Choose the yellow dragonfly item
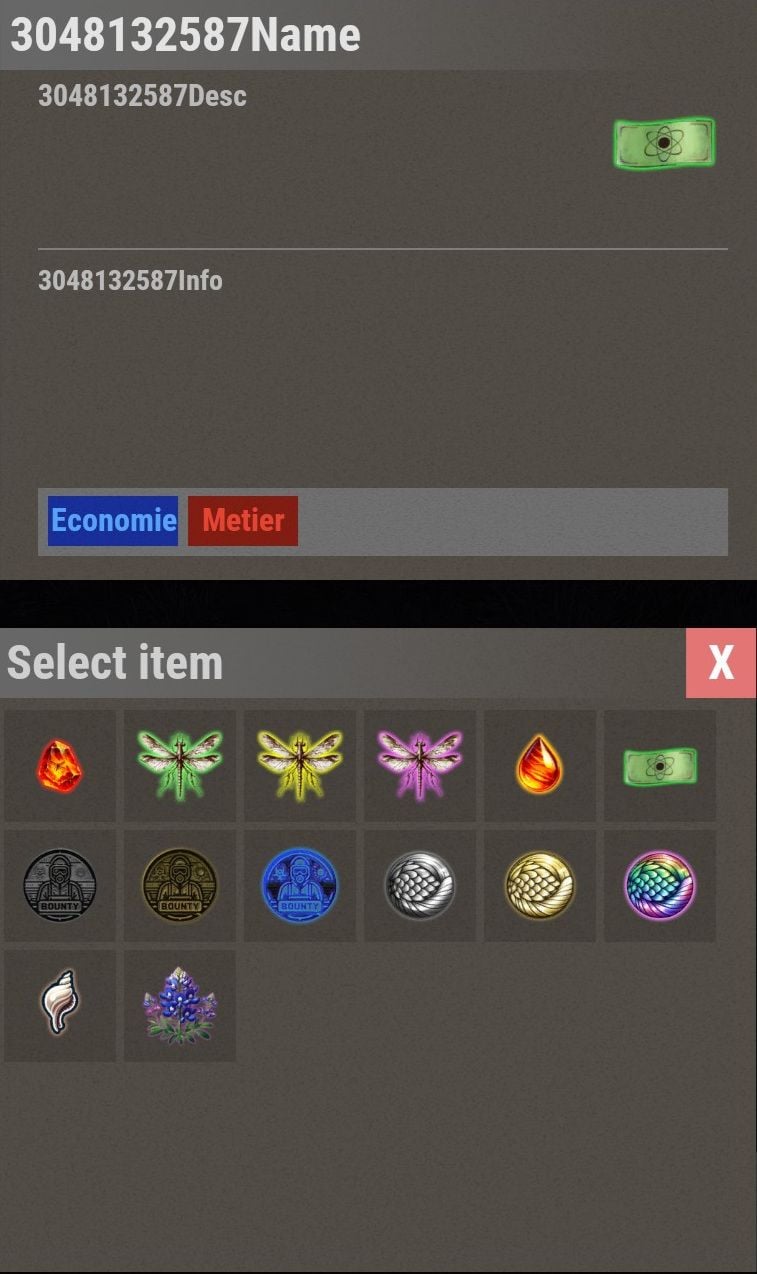This screenshot has height=1274, width=757. (x=300, y=766)
